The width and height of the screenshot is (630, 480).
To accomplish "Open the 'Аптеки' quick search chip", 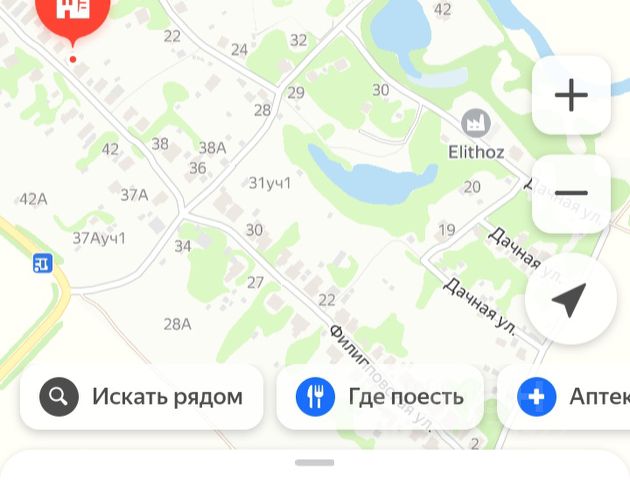I will tap(570, 397).
